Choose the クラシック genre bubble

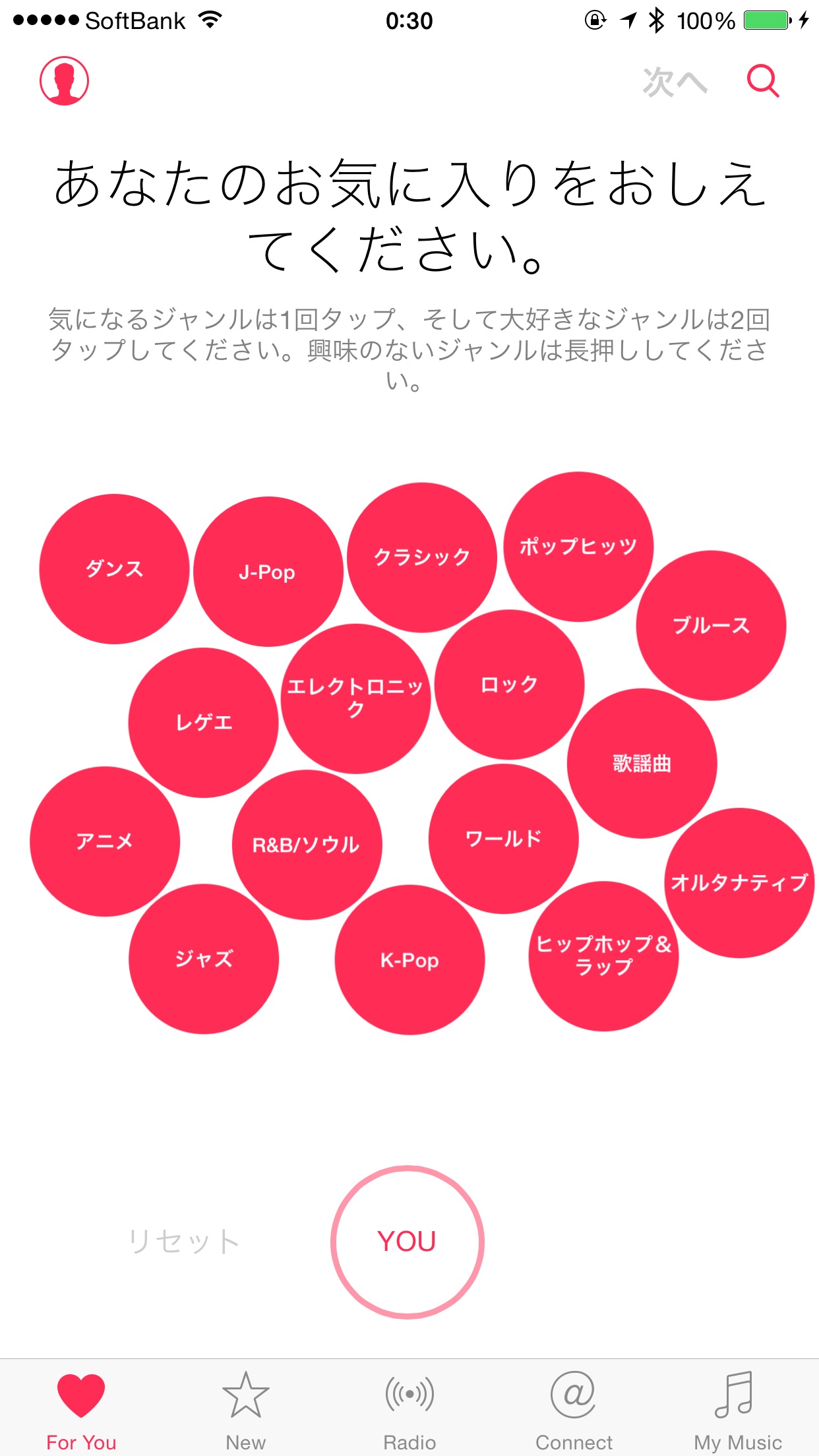tap(422, 557)
